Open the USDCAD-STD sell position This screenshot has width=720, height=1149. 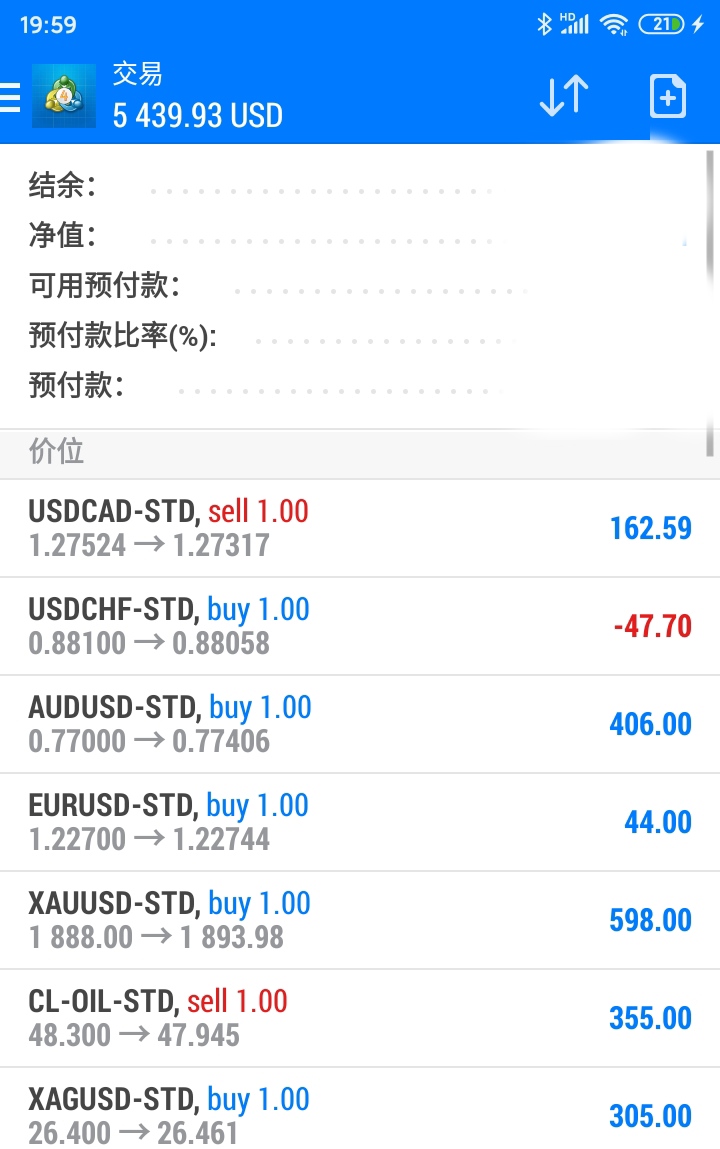point(360,528)
